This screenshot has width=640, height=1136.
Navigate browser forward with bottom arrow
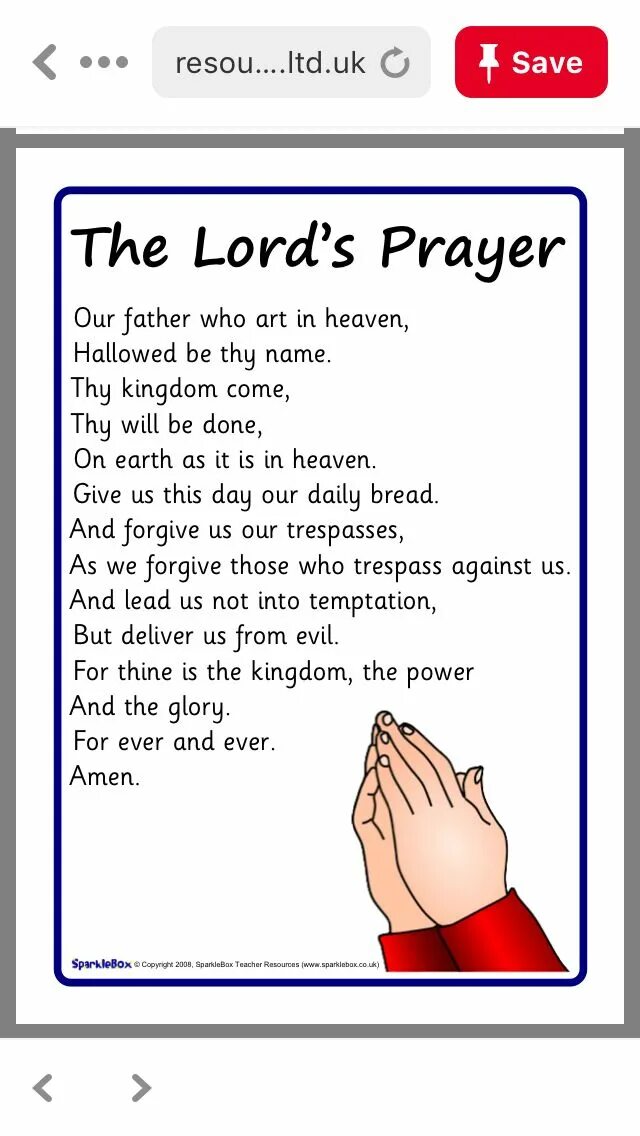(x=142, y=1087)
